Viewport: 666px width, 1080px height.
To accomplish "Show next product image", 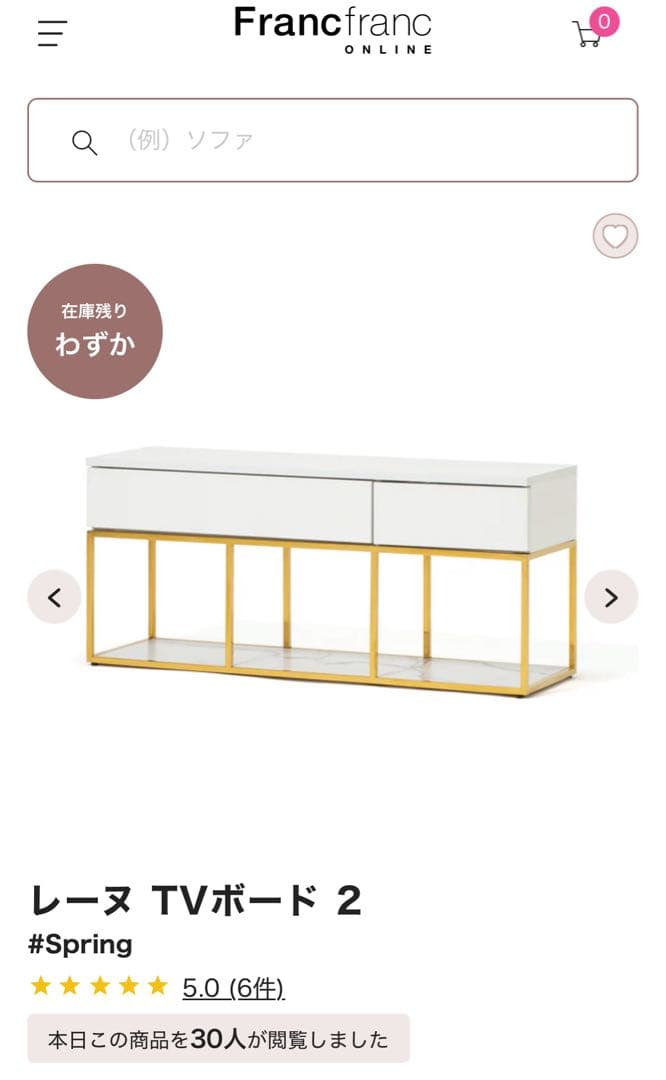I will [x=610, y=597].
